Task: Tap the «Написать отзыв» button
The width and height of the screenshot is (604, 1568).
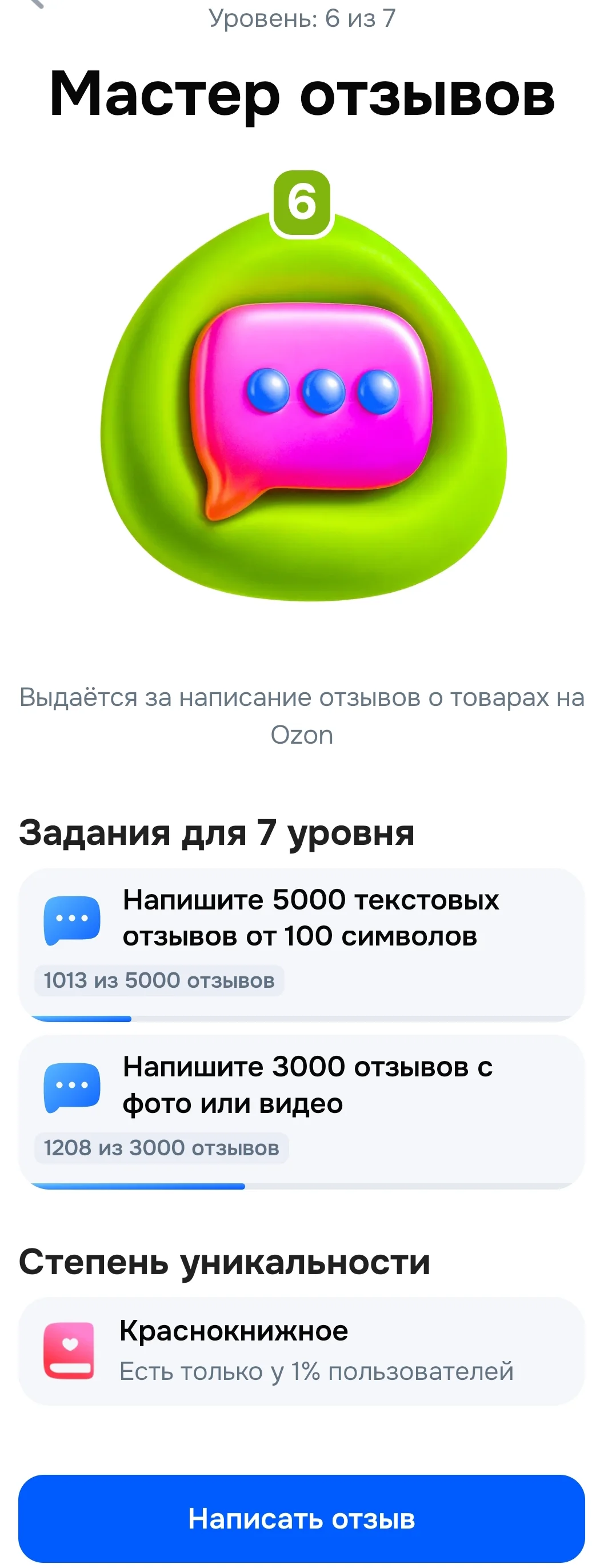Action: 302,1519
